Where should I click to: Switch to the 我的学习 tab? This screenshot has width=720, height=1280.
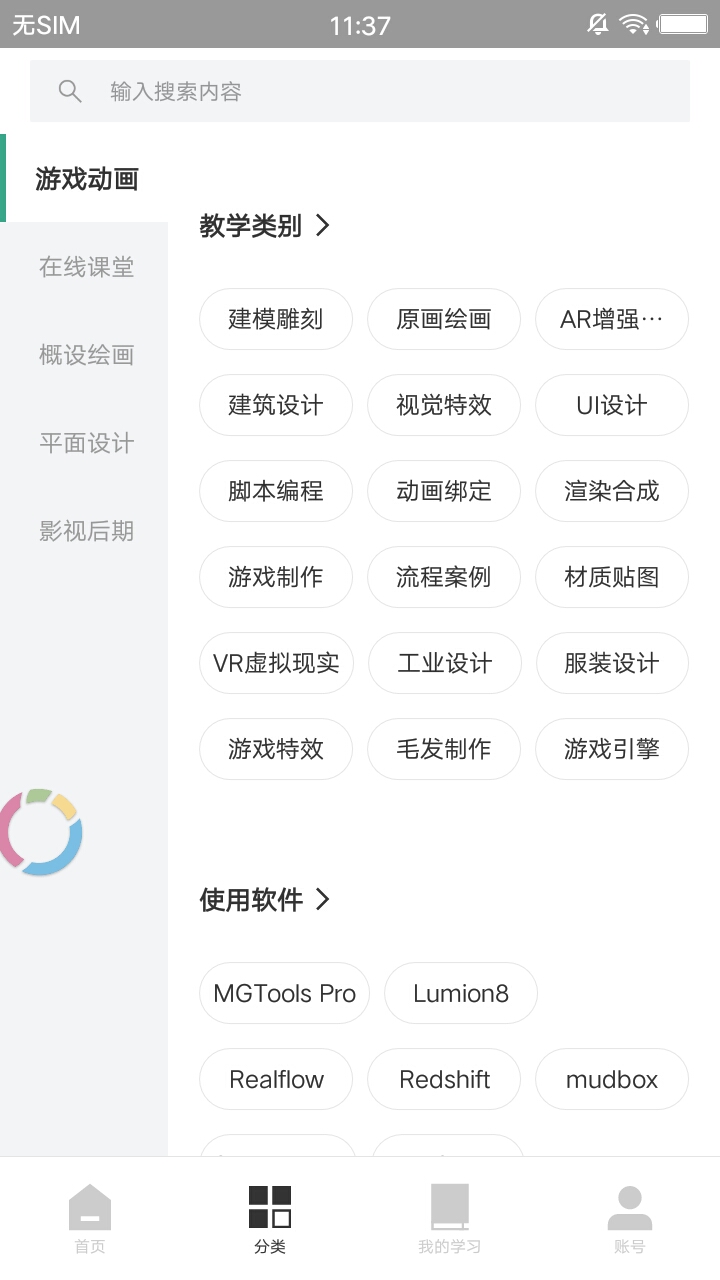point(450,1218)
